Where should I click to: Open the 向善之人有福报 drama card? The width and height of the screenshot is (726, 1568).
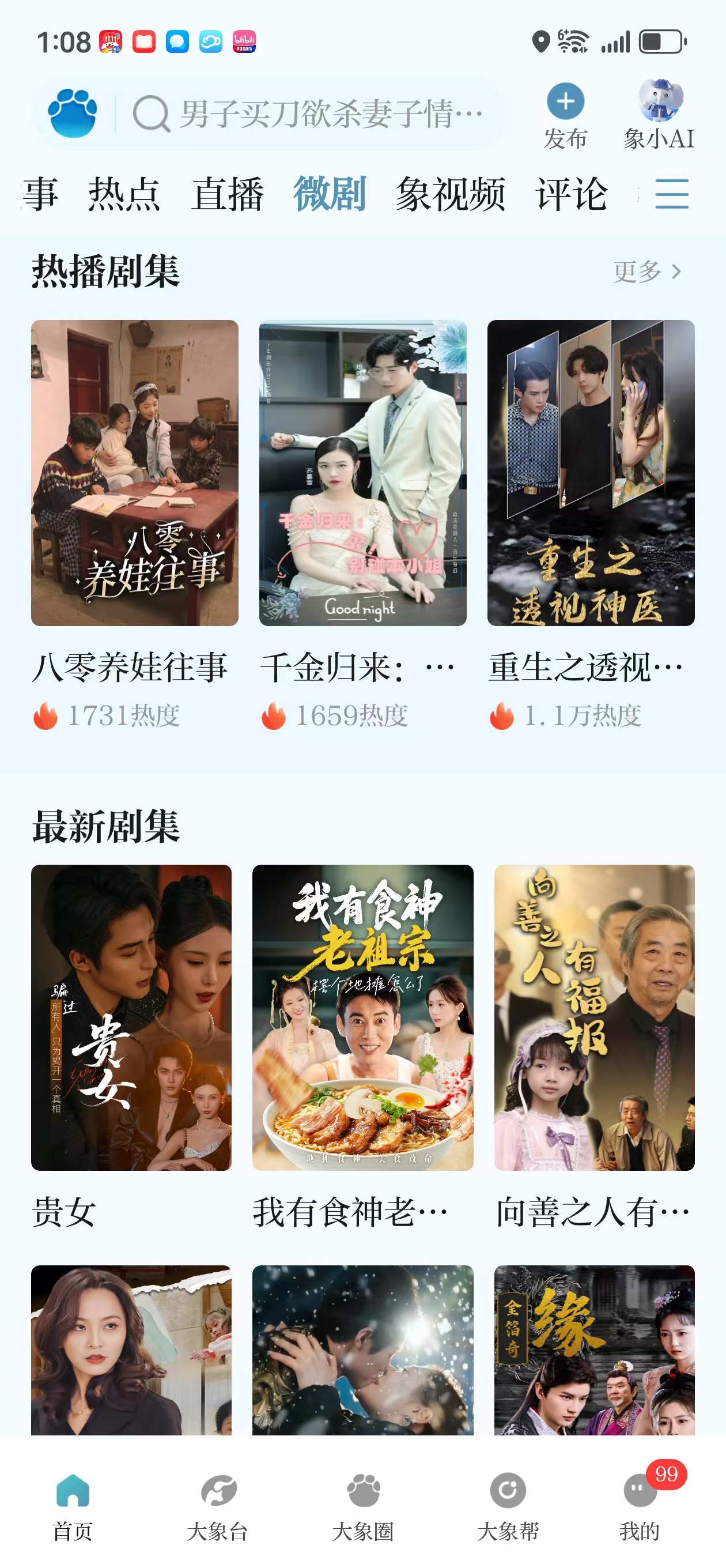(594, 1017)
